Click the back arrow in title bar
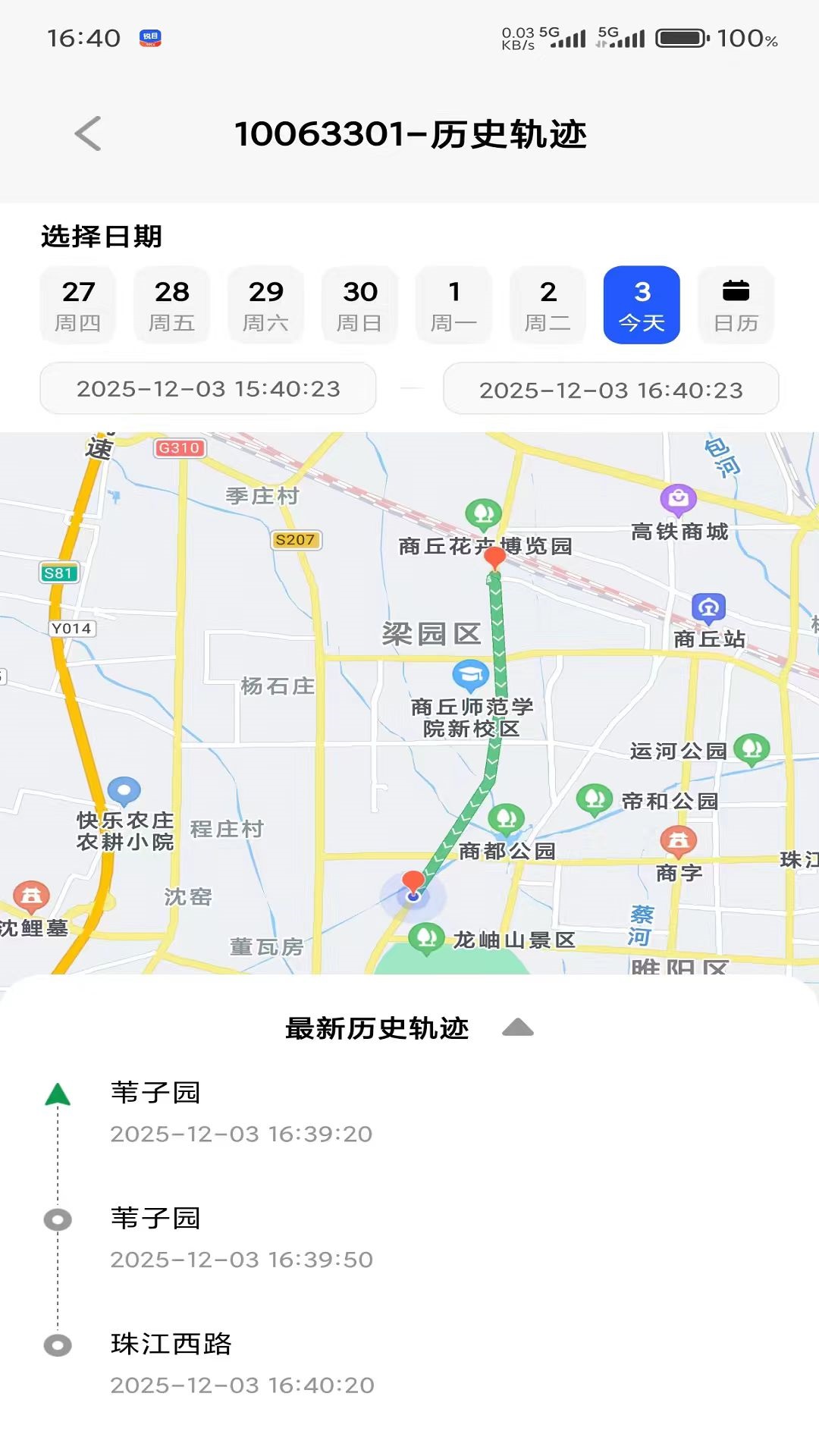Image resolution: width=819 pixels, height=1456 pixels. tap(88, 133)
